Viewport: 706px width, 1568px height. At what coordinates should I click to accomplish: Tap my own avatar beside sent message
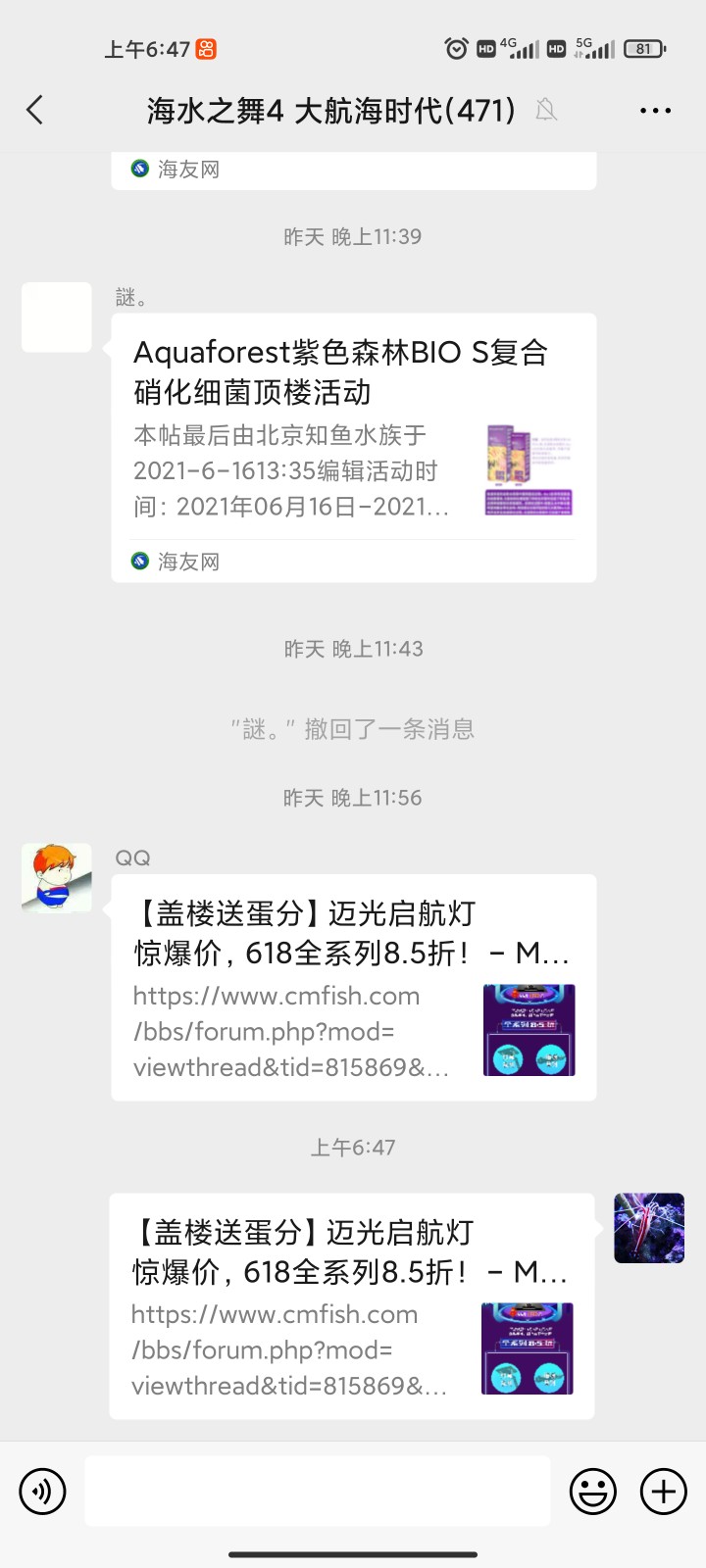tap(649, 1228)
